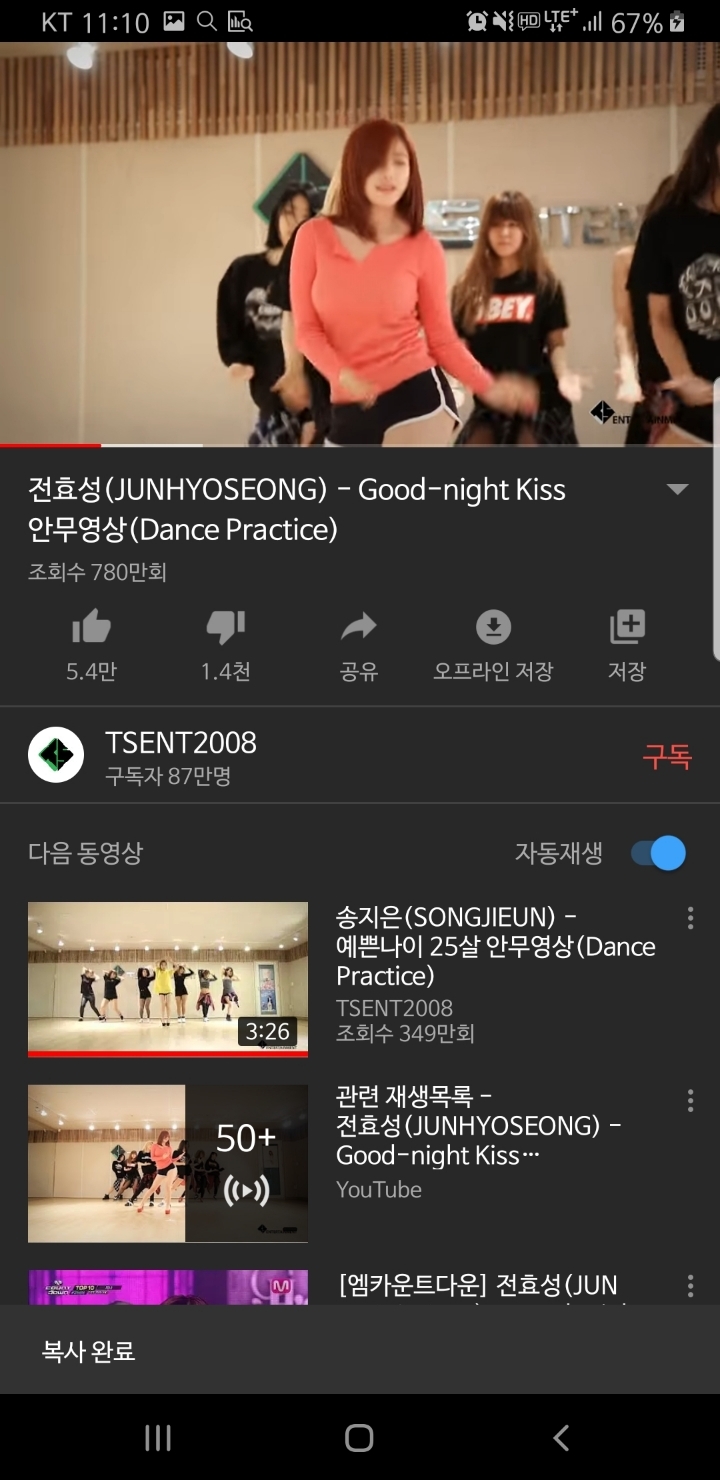The image size is (720, 1480).
Task: Subscribe to TSENT2008 channel
Action: [x=666, y=757]
